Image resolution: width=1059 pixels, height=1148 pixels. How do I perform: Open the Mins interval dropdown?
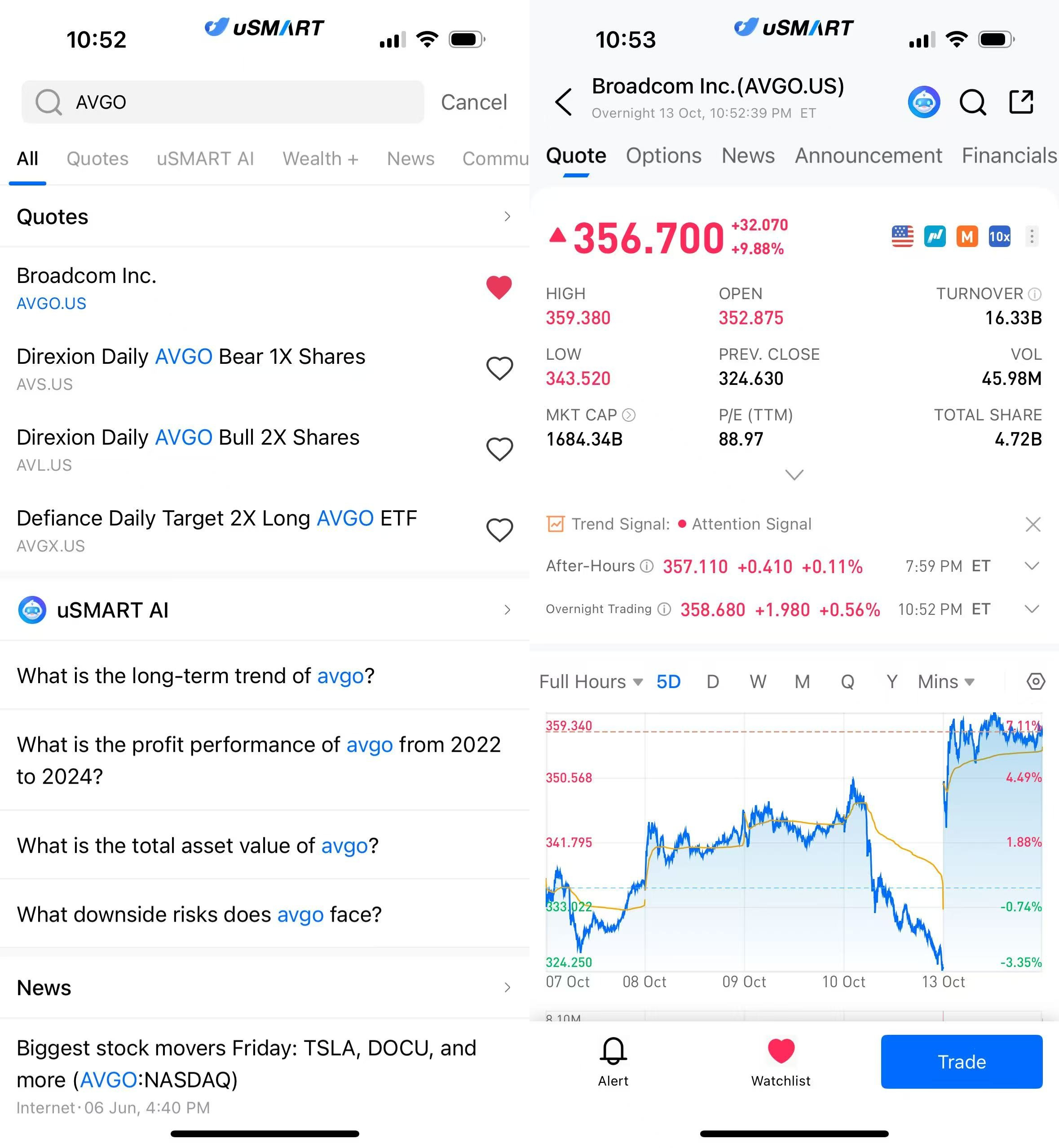point(945,681)
